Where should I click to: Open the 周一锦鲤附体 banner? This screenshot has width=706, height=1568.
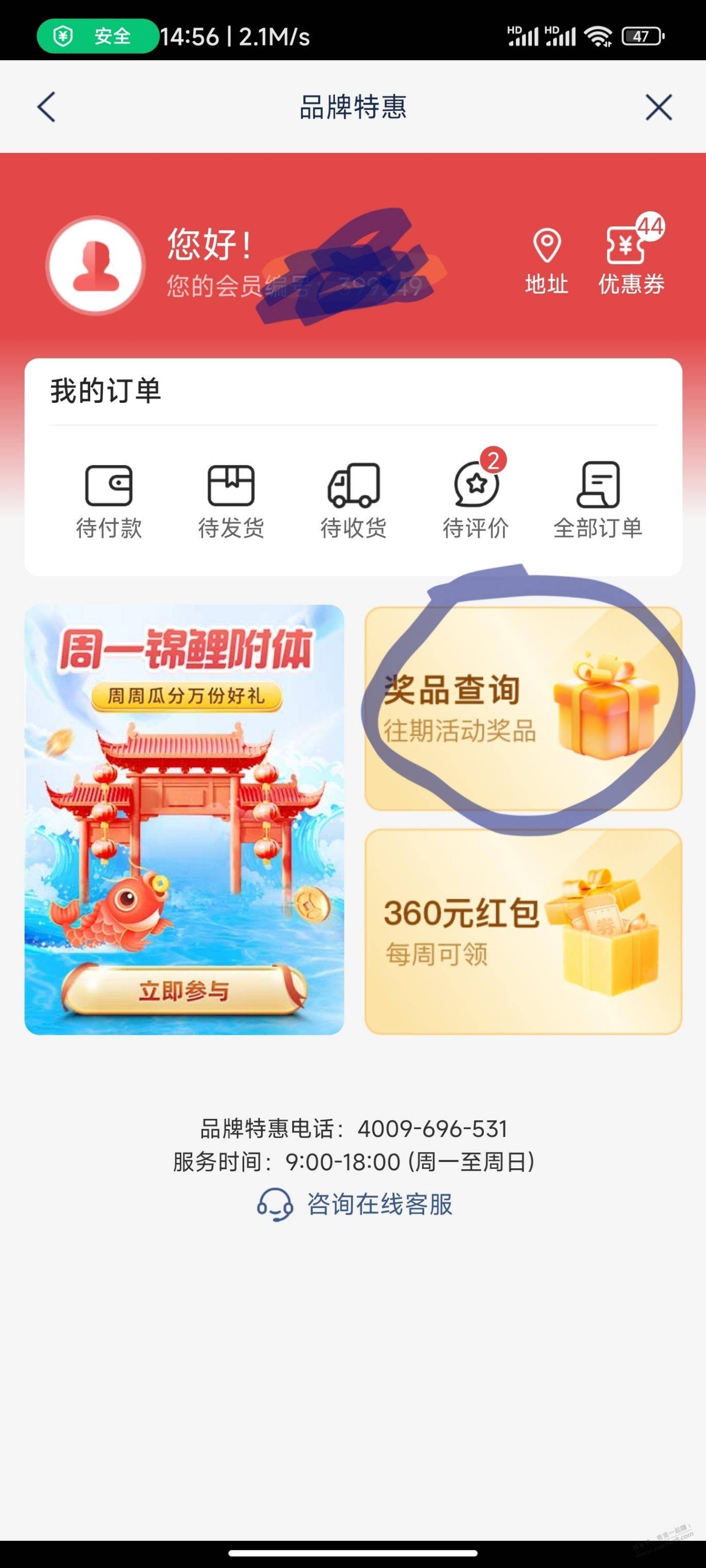(184, 819)
